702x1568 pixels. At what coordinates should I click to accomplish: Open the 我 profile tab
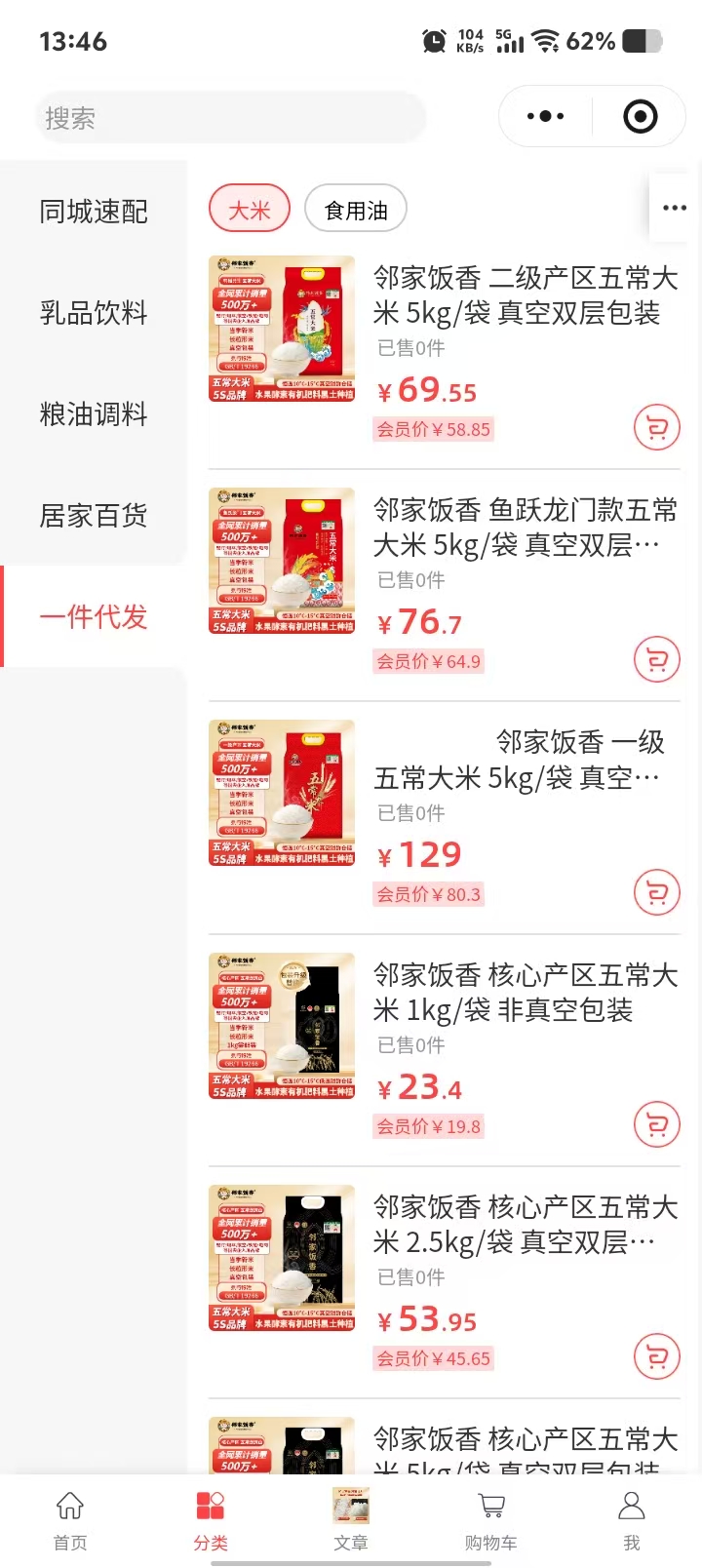632,1519
